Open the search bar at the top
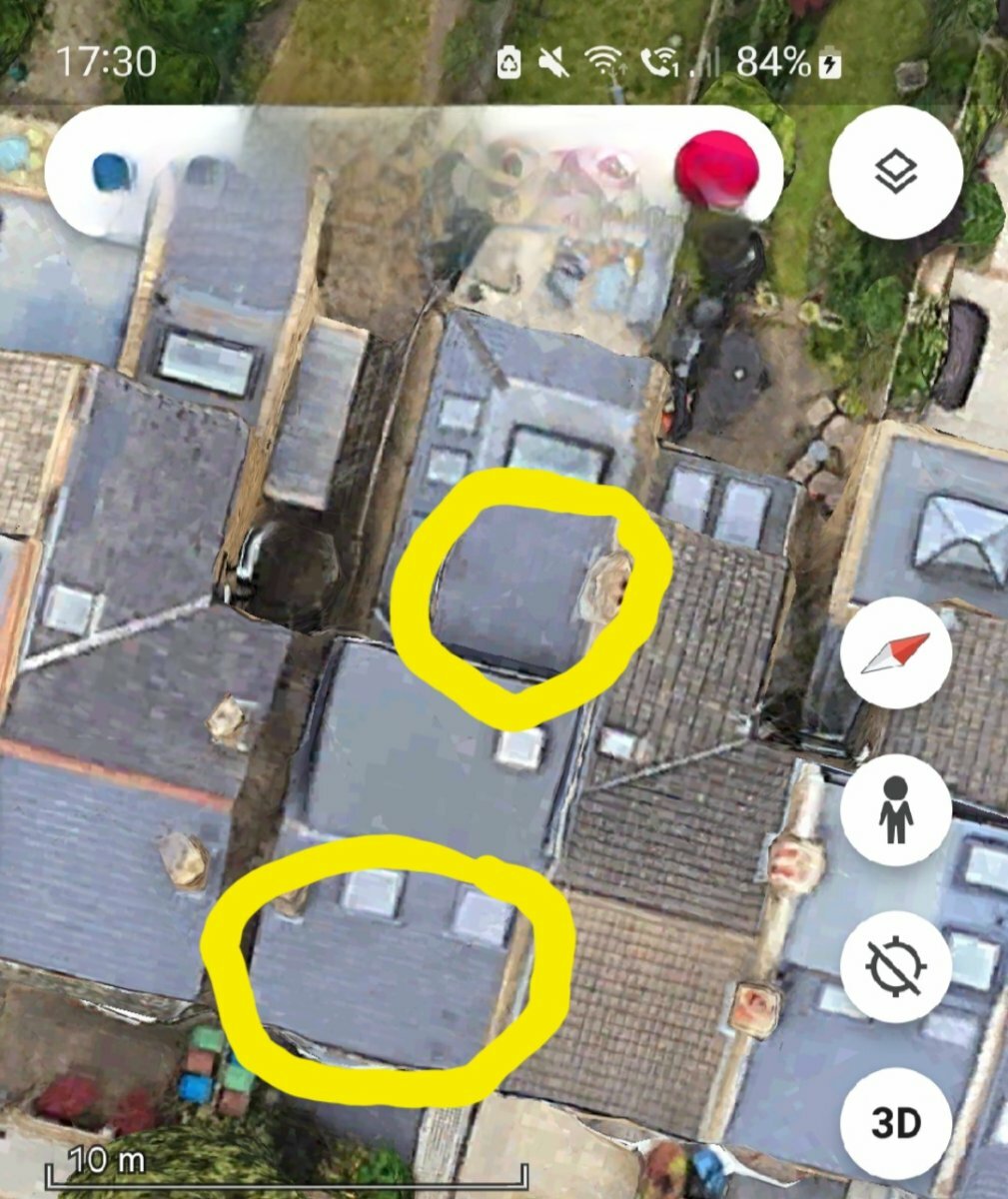 pos(400,172)
